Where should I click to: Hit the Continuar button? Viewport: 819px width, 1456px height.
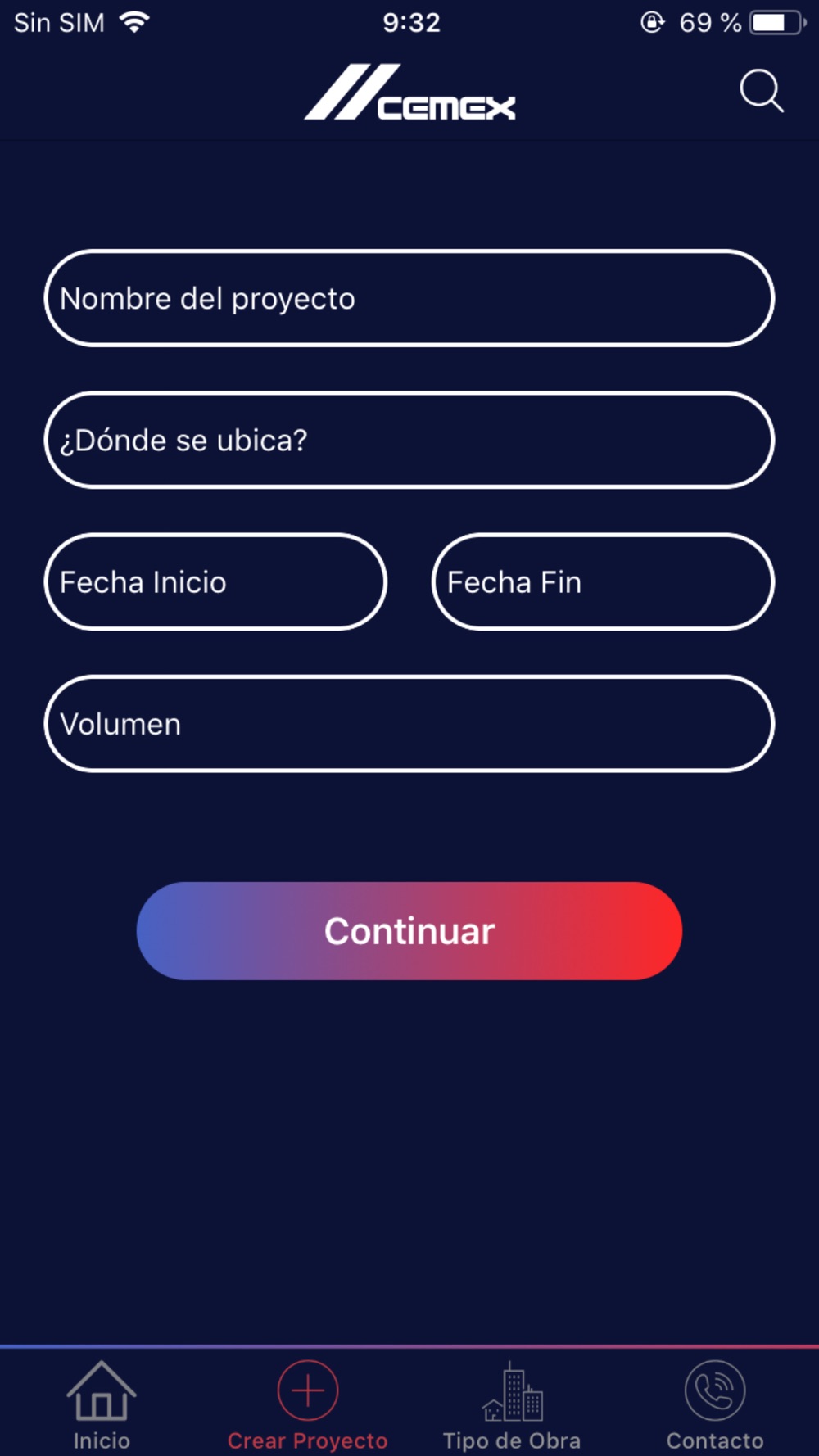coord(409,930)
